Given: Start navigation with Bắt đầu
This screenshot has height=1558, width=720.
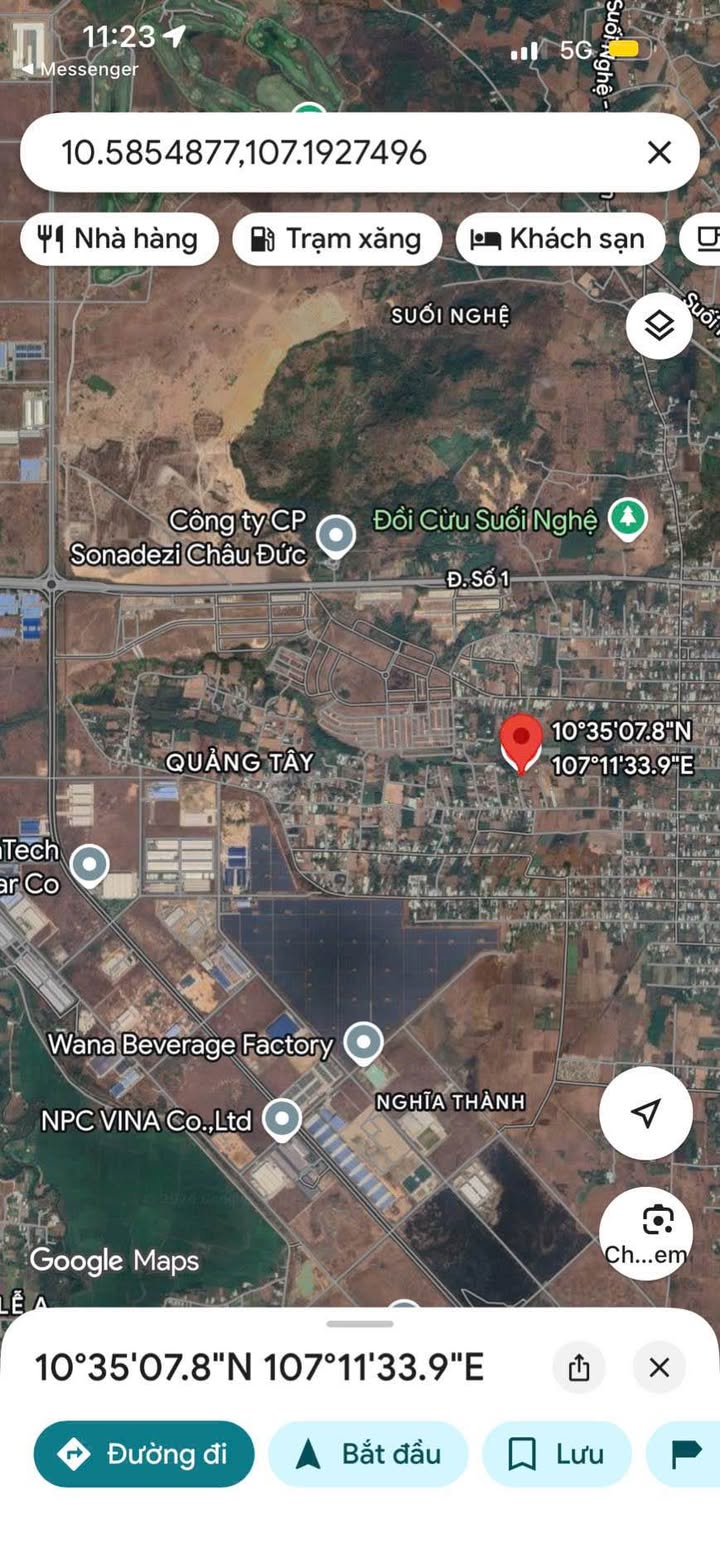Looking at the screenshot, I should pos(368,1454).
